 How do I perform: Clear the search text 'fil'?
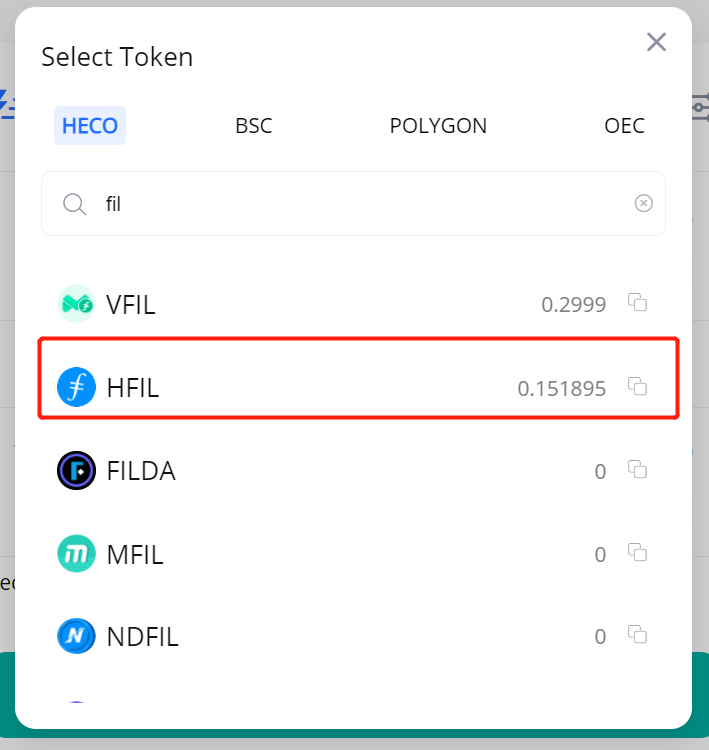(644, 203)
